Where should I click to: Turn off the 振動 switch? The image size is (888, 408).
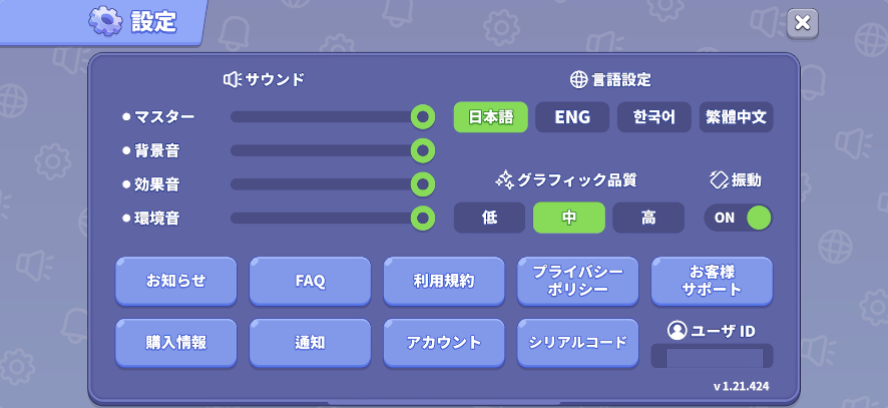pyautogui.click(x=738, y=217)
